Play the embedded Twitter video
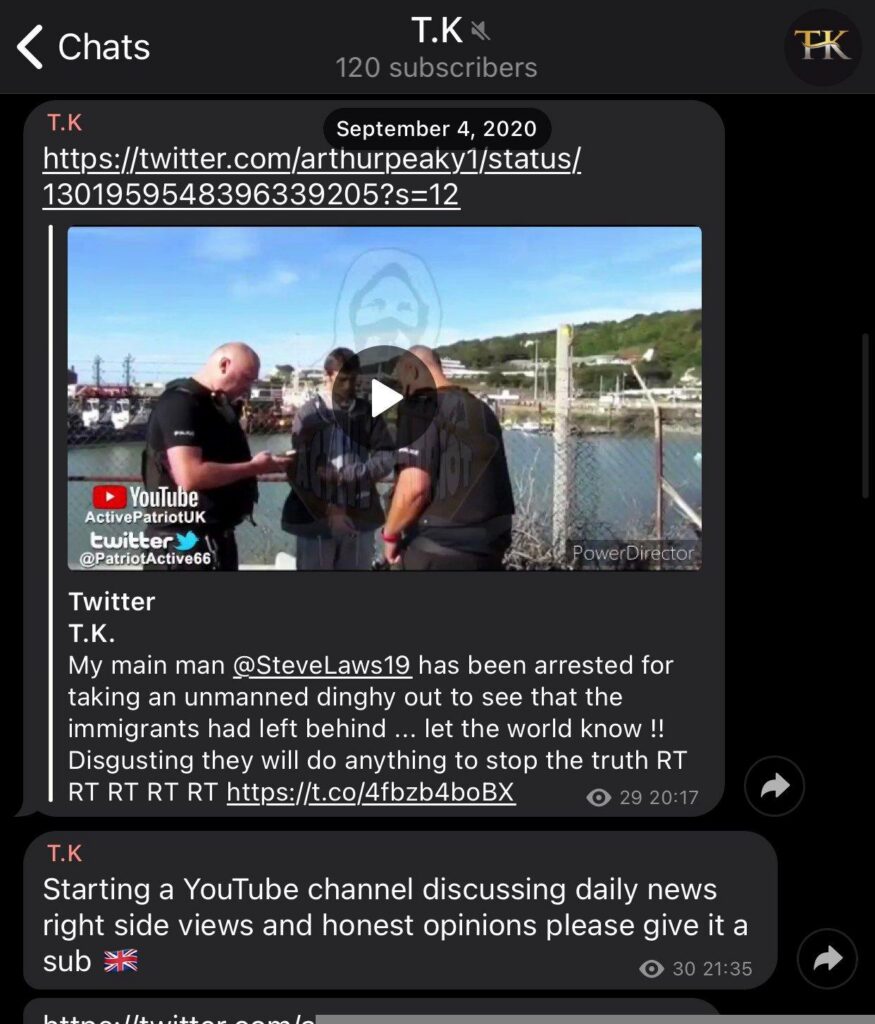 pos(385,398)
